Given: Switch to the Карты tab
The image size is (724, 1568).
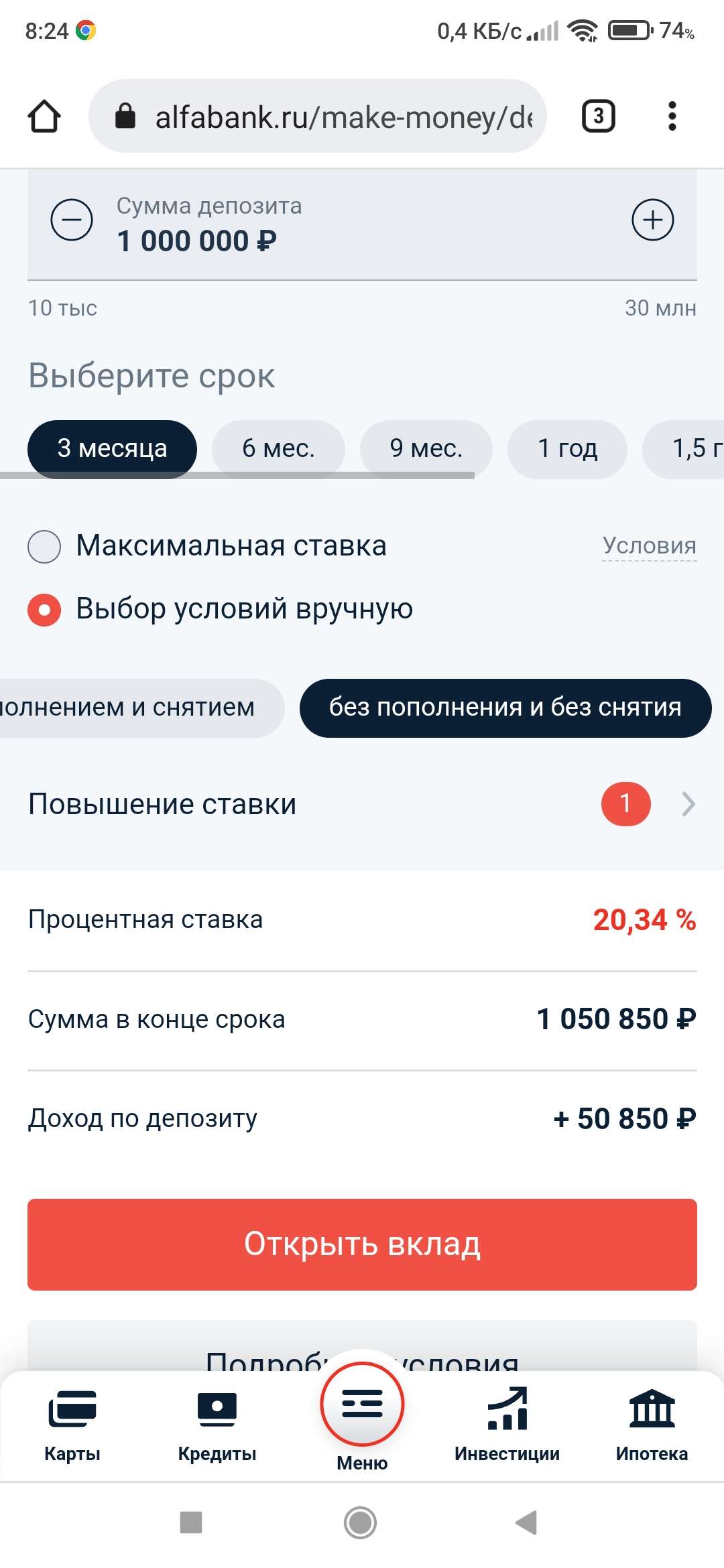Looking at the screenshot, I should pos(72,1425).
